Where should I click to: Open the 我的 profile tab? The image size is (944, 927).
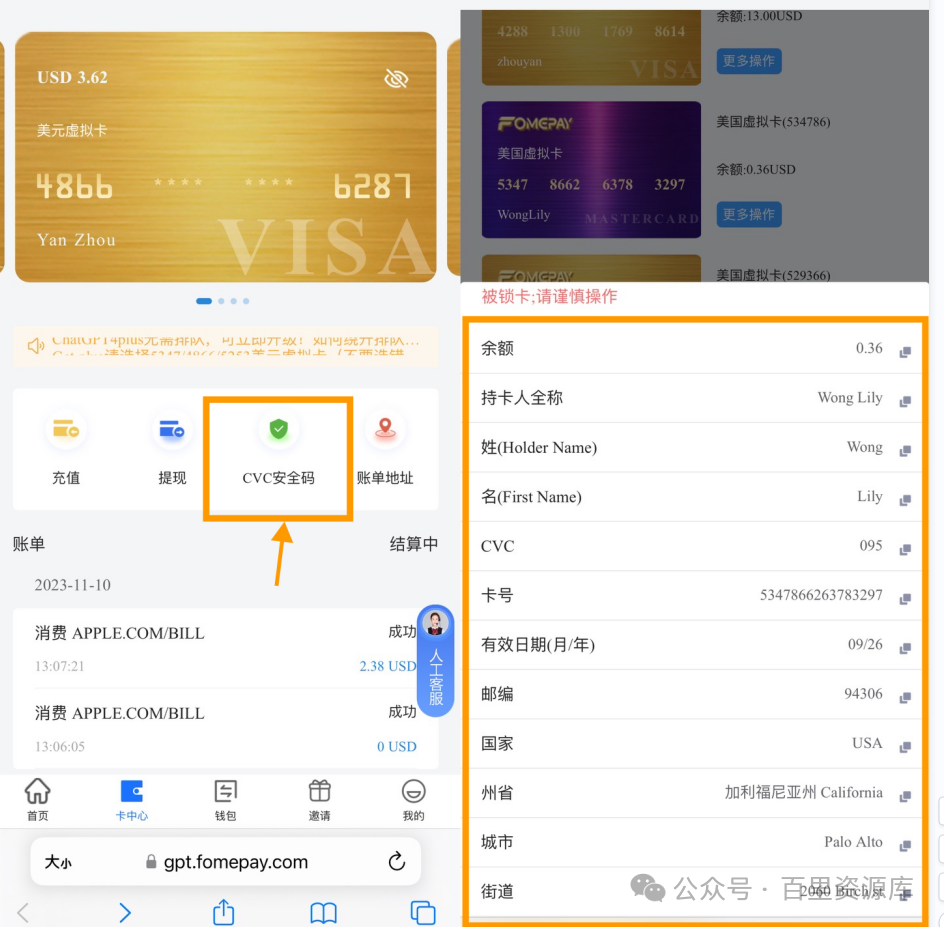click(413, 799)
